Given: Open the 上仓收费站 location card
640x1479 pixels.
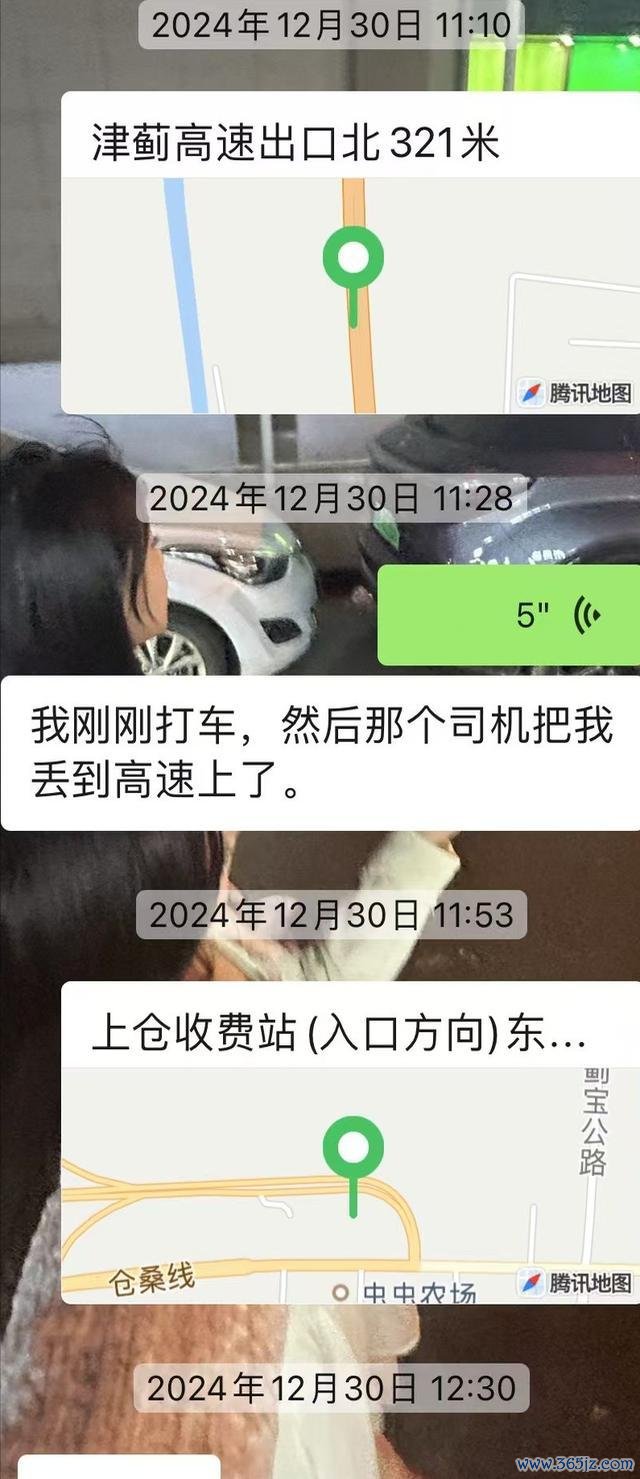Looking at the screenshot, I should [350, 1142].
